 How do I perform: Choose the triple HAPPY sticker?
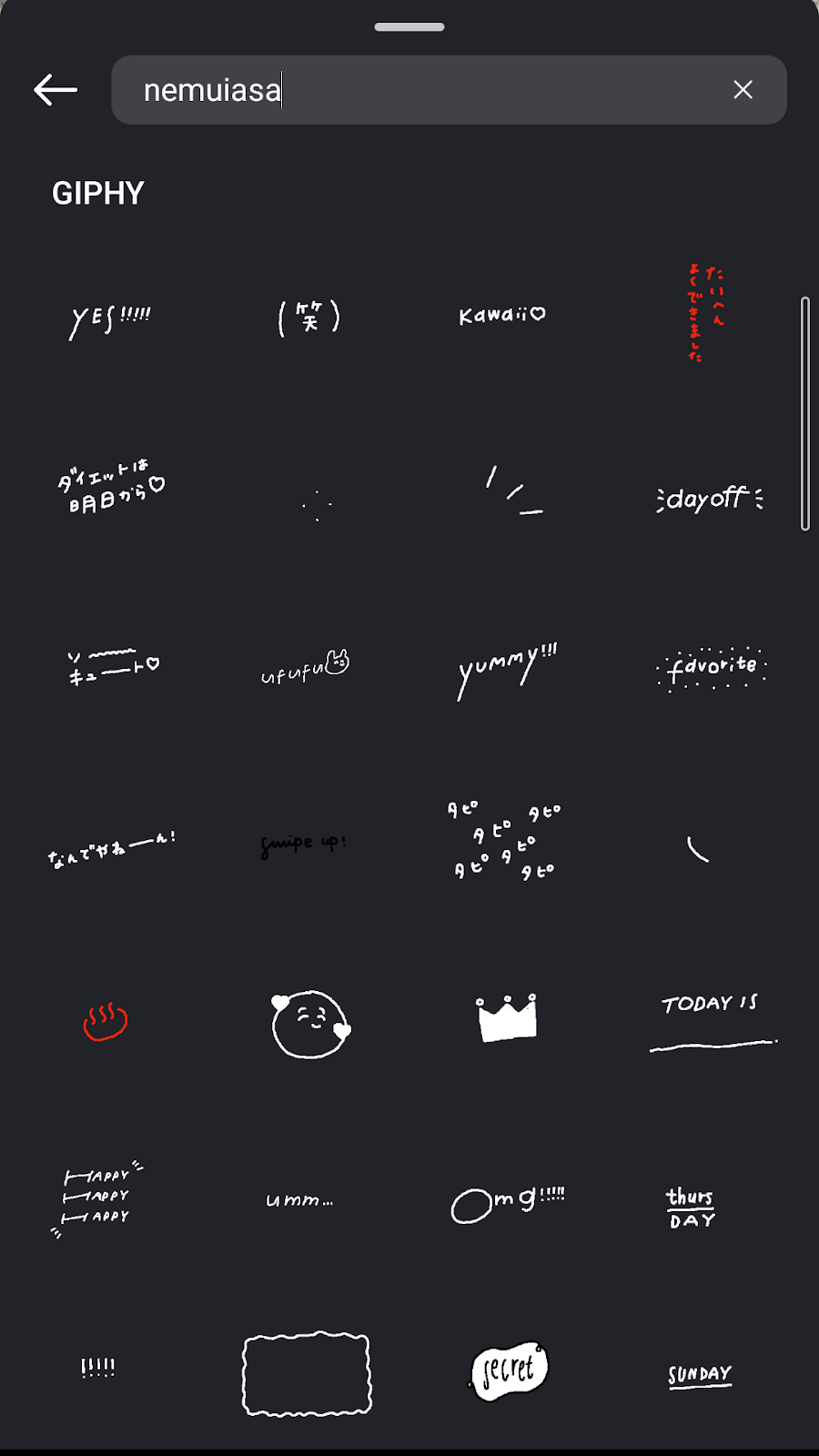coord(98,1198)
